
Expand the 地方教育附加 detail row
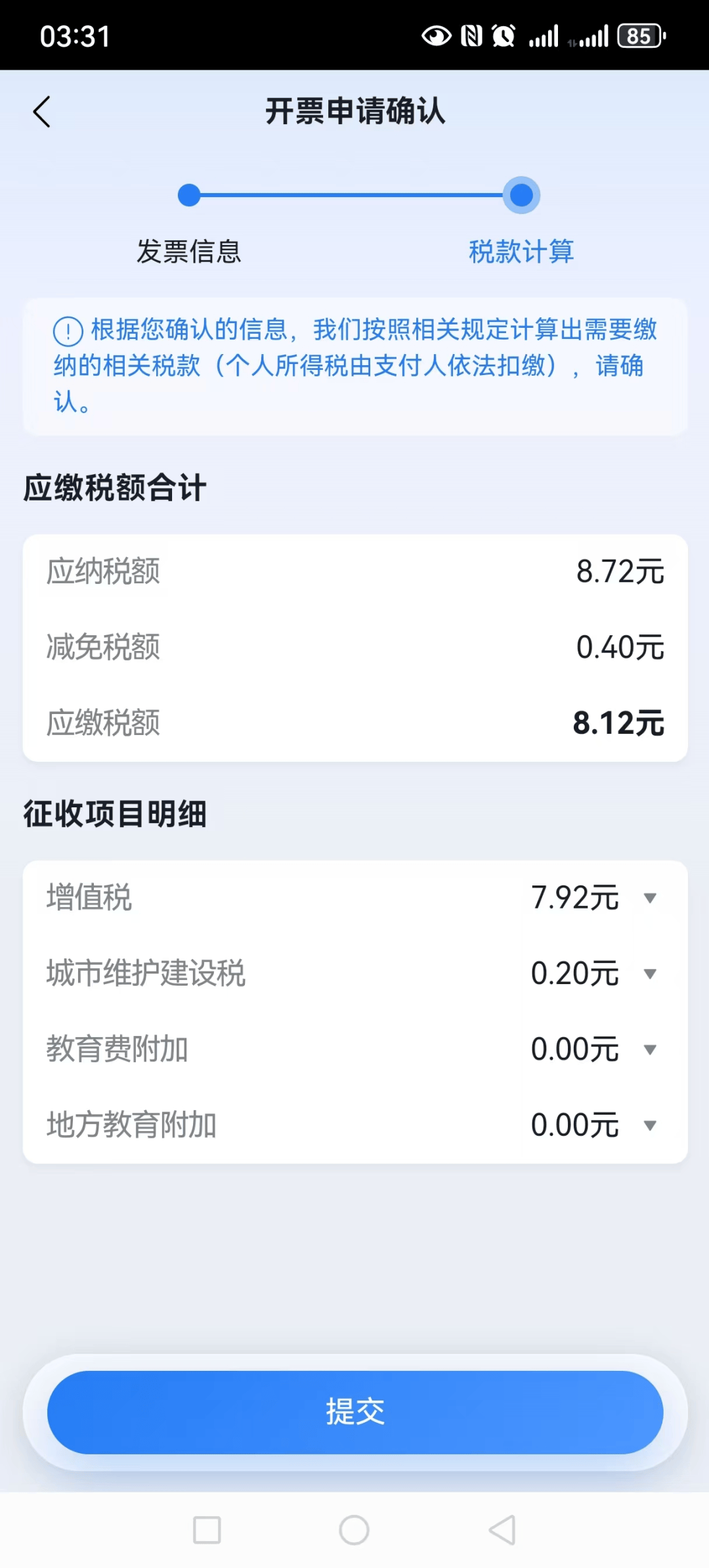(649, 1125)
